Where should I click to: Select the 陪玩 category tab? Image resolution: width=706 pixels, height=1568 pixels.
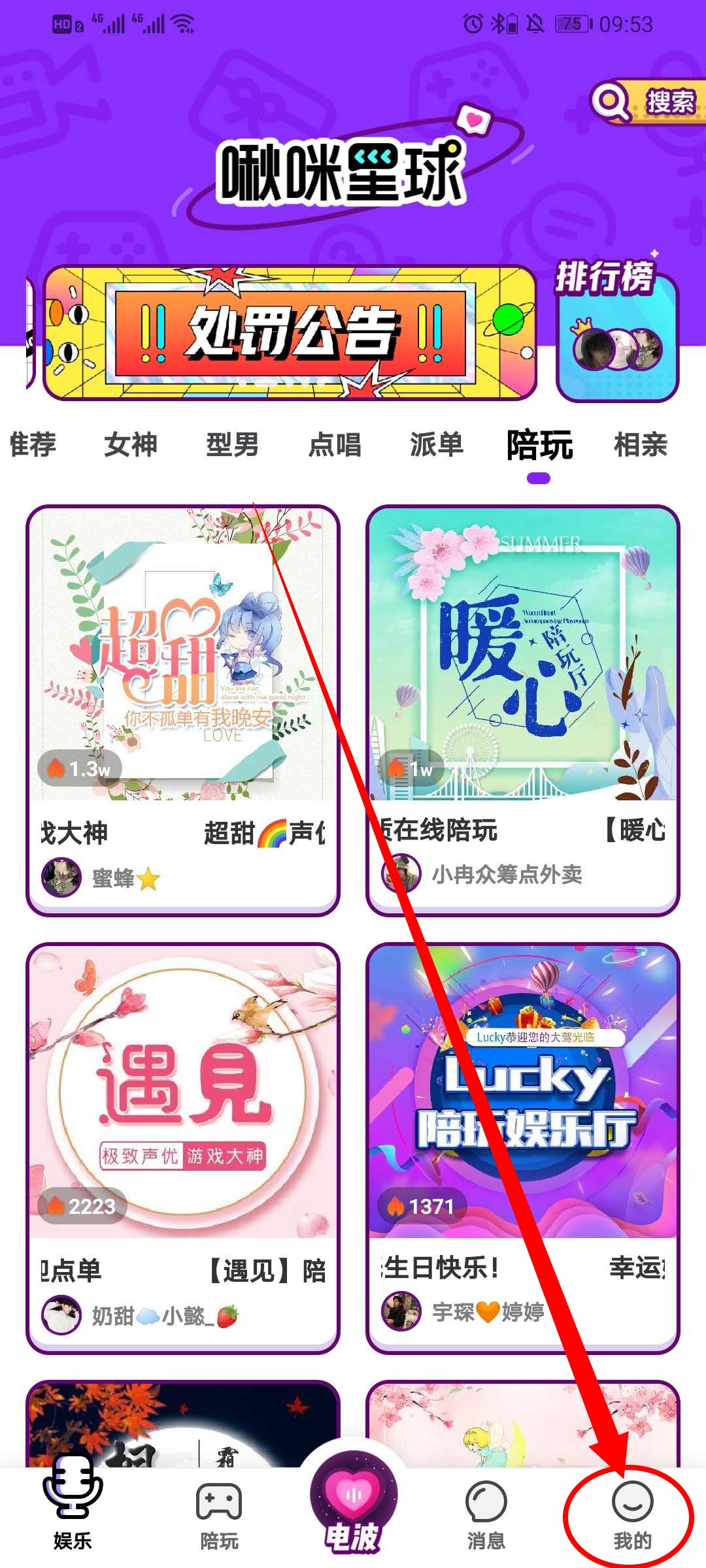[x=539, y=445]
